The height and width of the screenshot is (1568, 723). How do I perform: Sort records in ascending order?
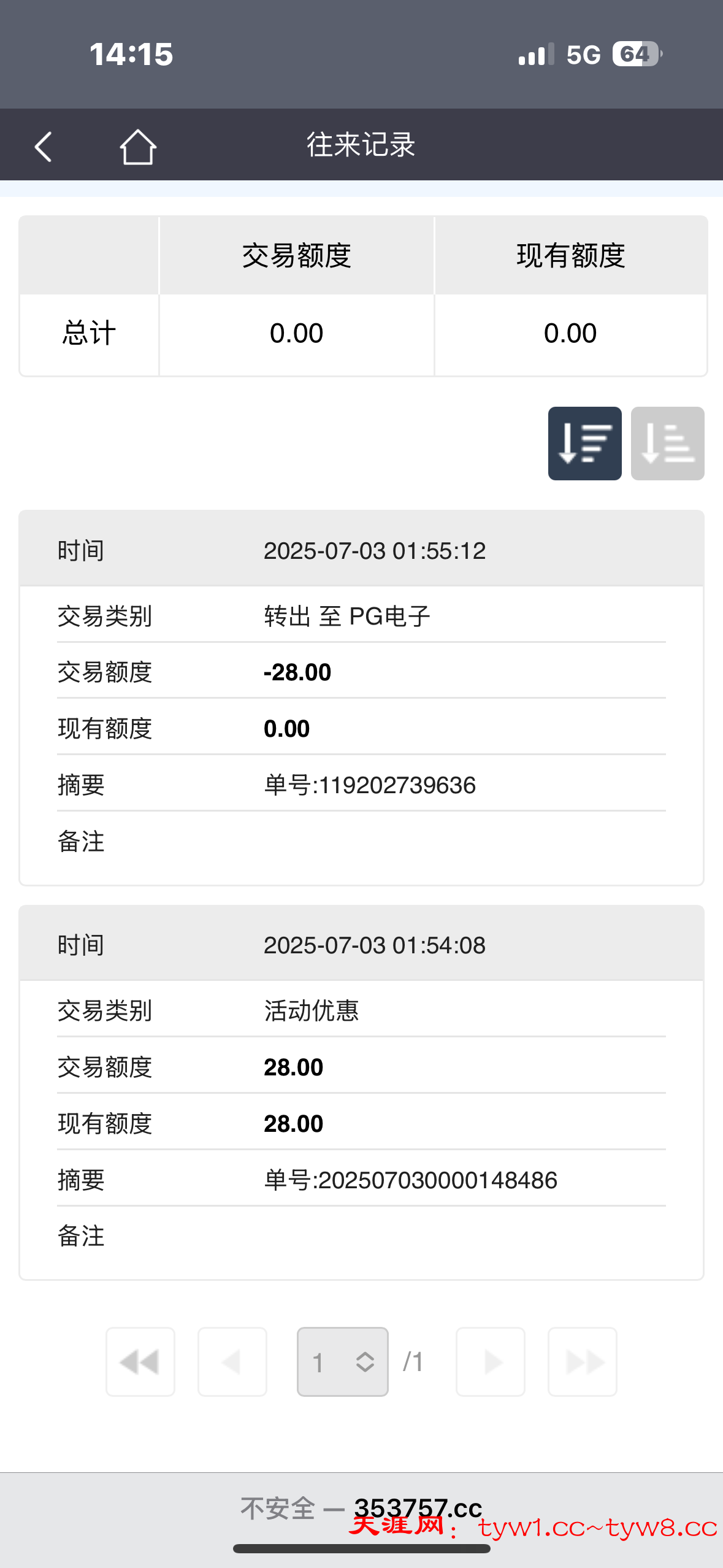[667, 444]
